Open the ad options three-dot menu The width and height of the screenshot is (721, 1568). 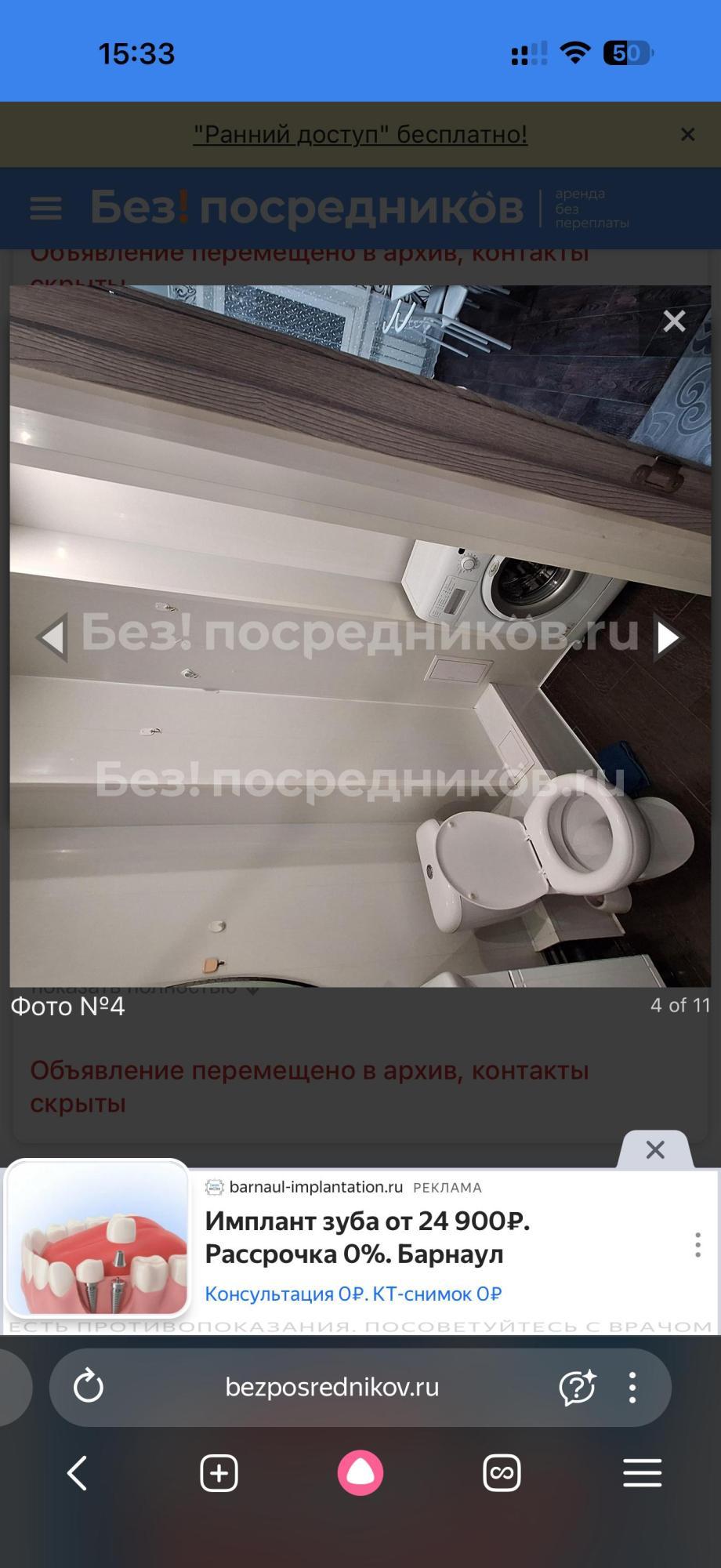click(x=697, y=1245)
